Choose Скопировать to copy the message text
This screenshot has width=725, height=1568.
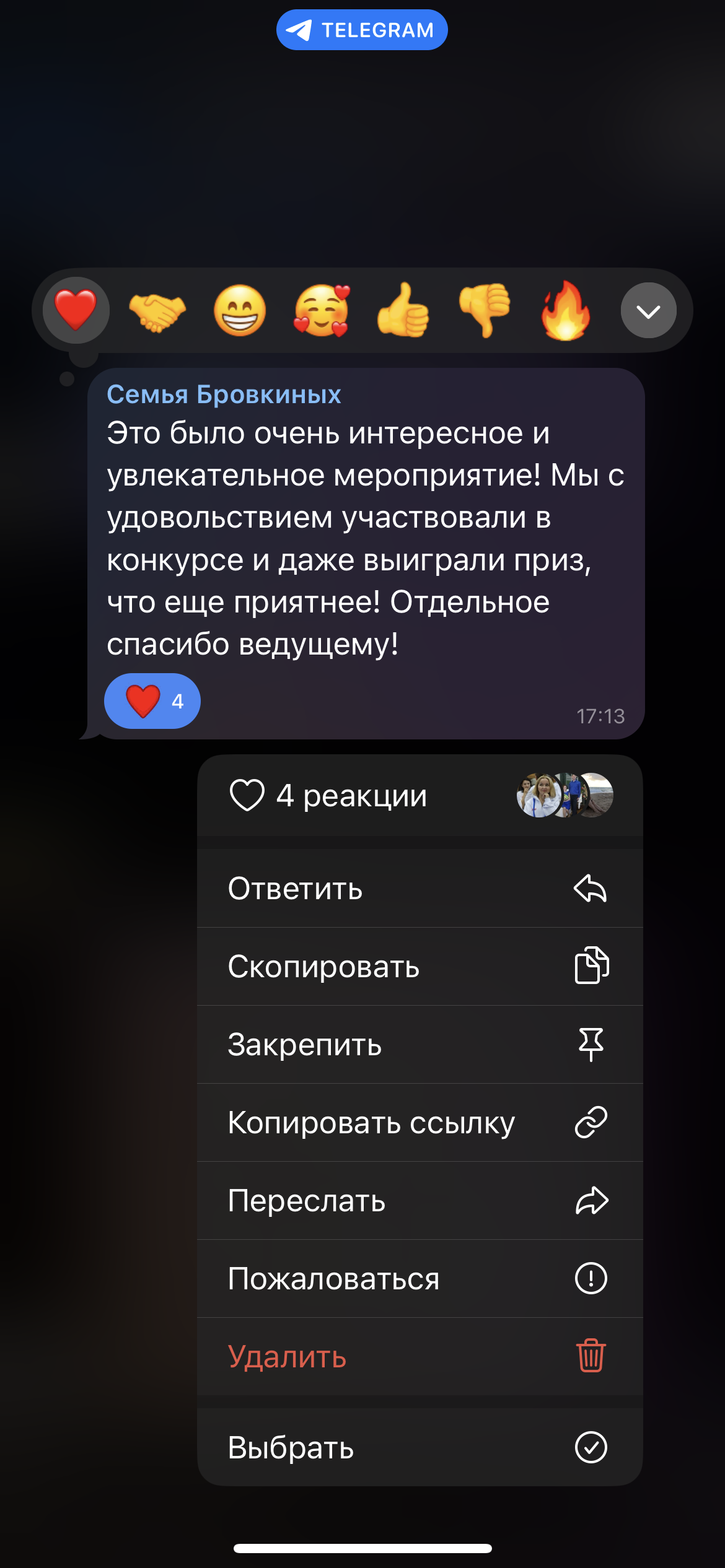[420, 967]
